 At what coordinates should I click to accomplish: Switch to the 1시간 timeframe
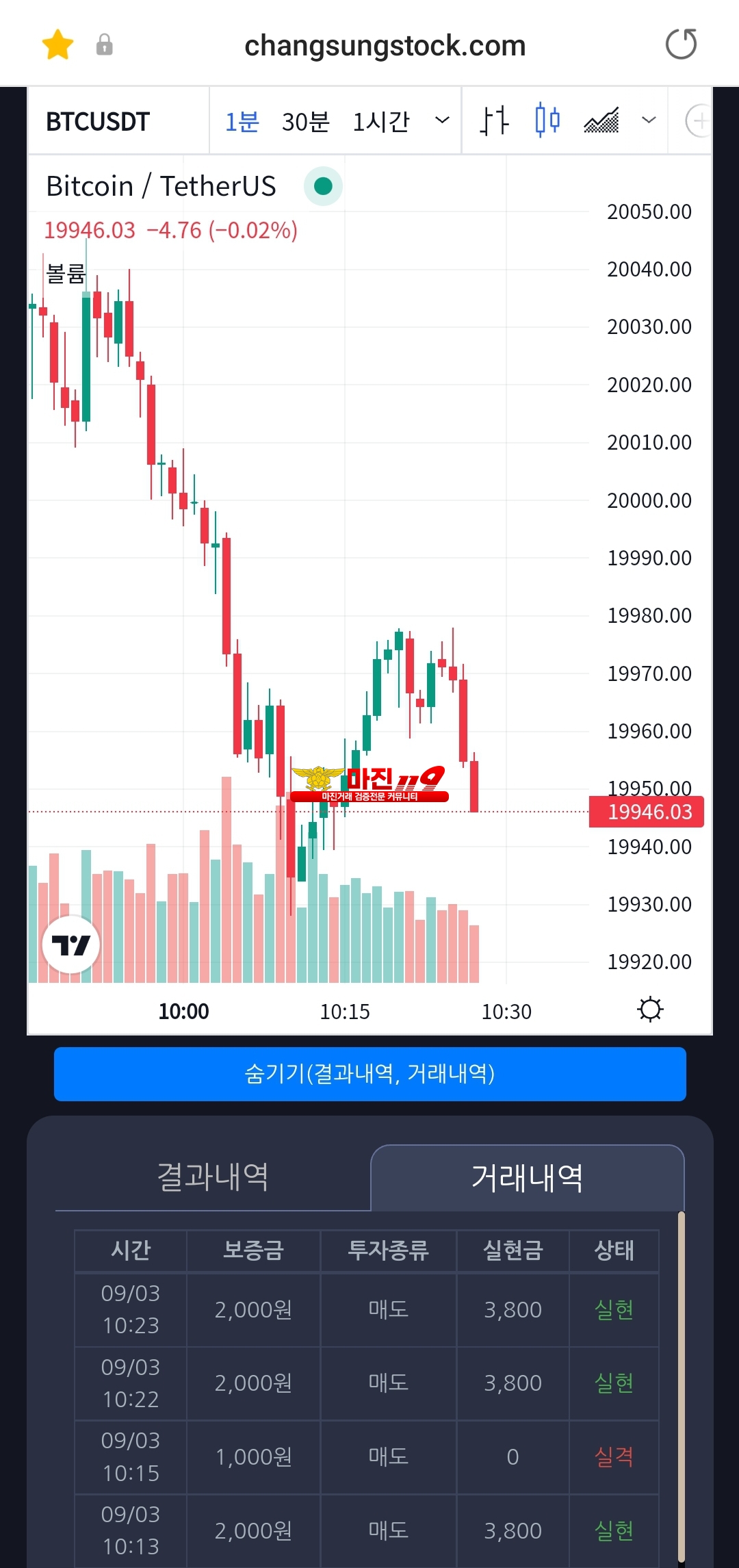click(380, 122)
